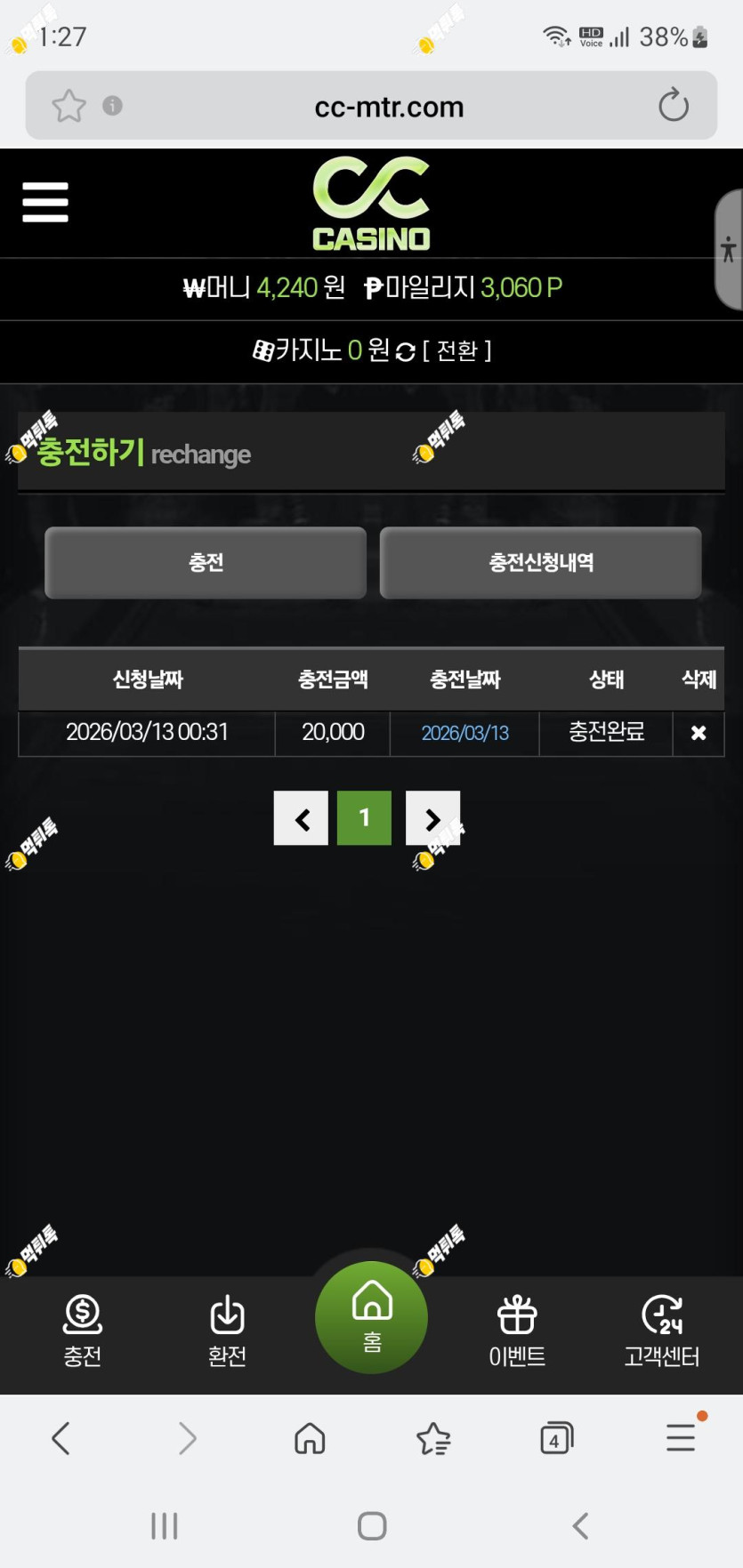Go to the previous page of records
The image size is (743, 1568).
(301, 818)
